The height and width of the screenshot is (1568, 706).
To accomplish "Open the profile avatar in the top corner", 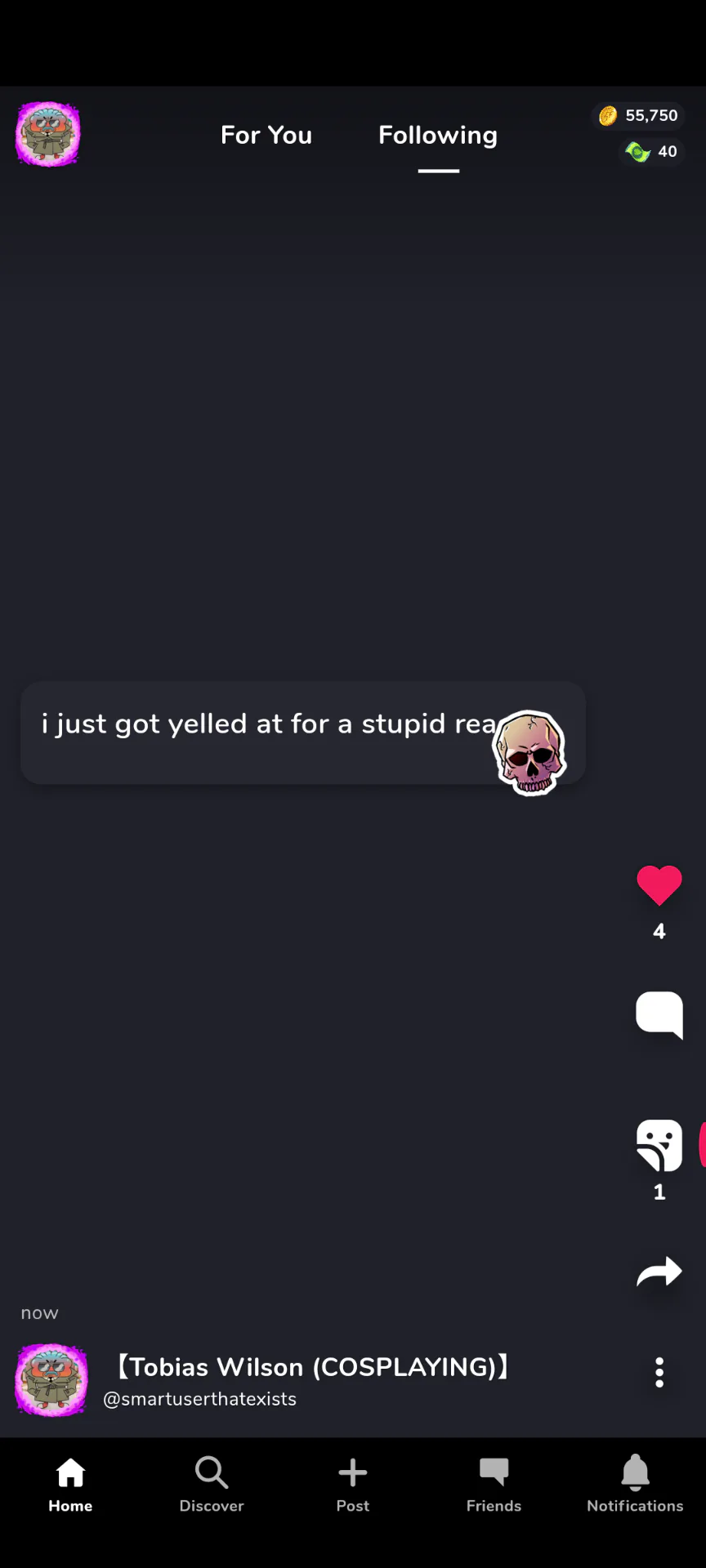I will (x=47, y=135).
